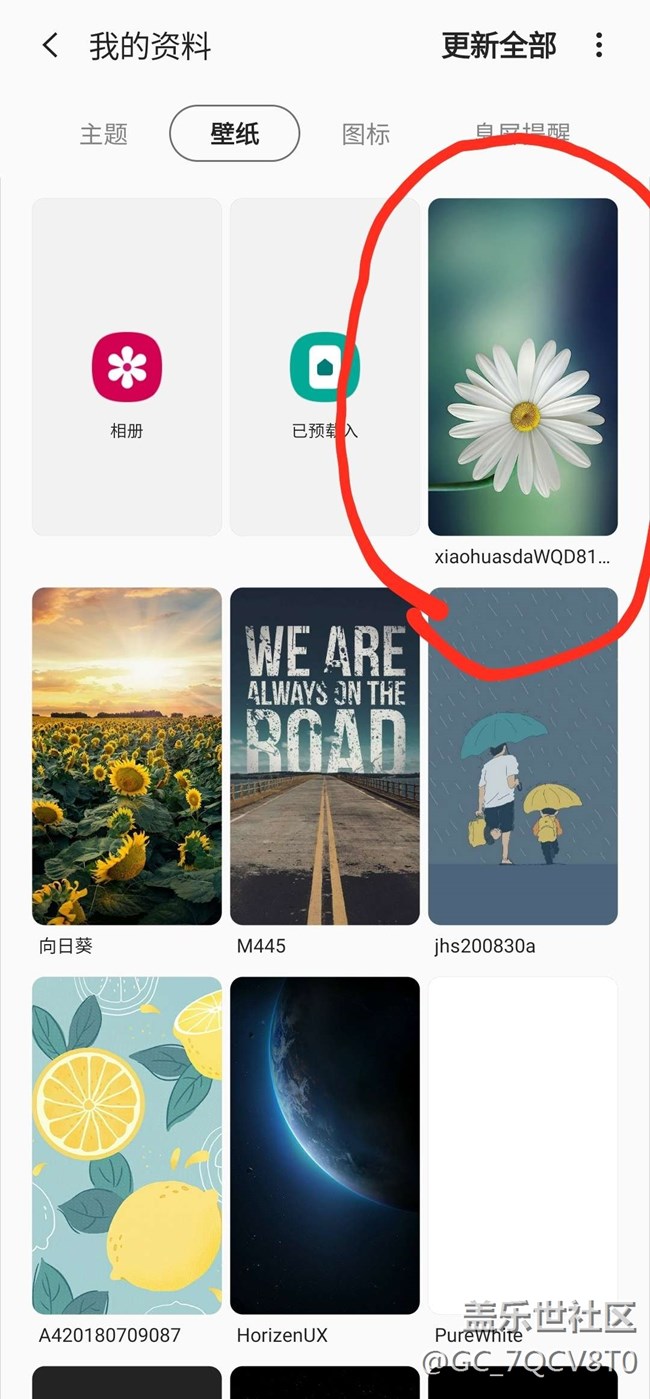
Task: Select the 向日葵 sunflower wallpaper
Action: tap(127, 756)
